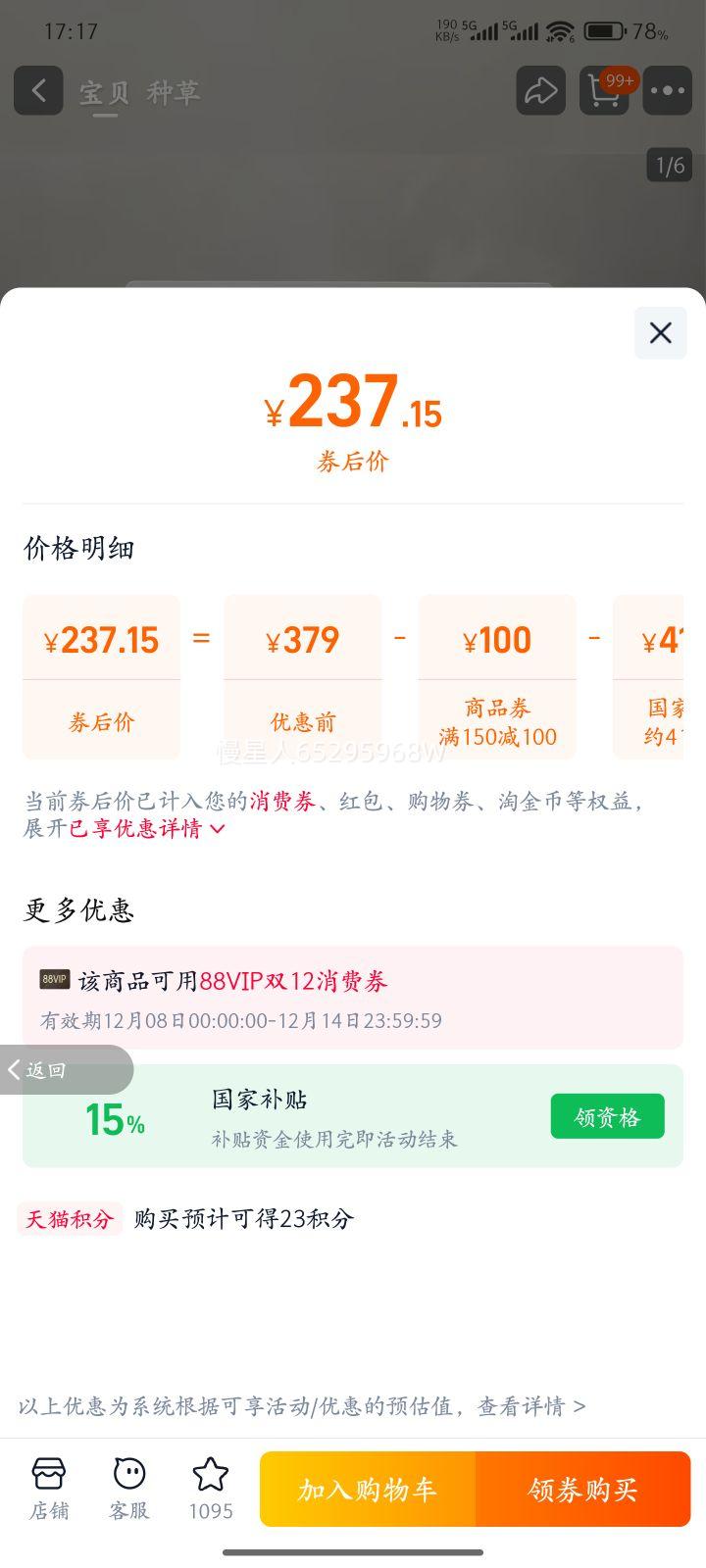Tap the 88VIP badge icon in coupon row
The image size is (706, 1568).
click(54, 978)
